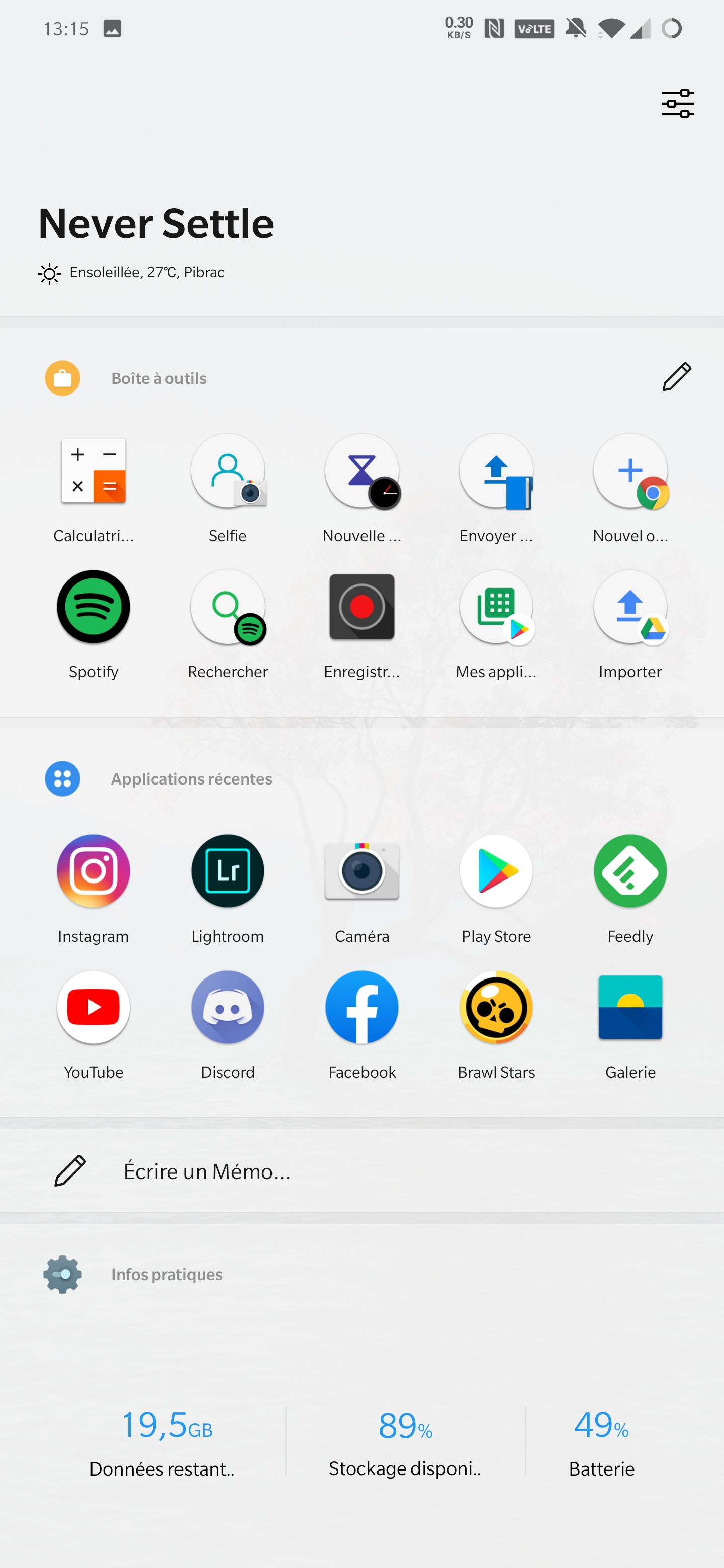View Stockage disponible details
The width and height of the screenshot is (724, 1568).
405,1442
